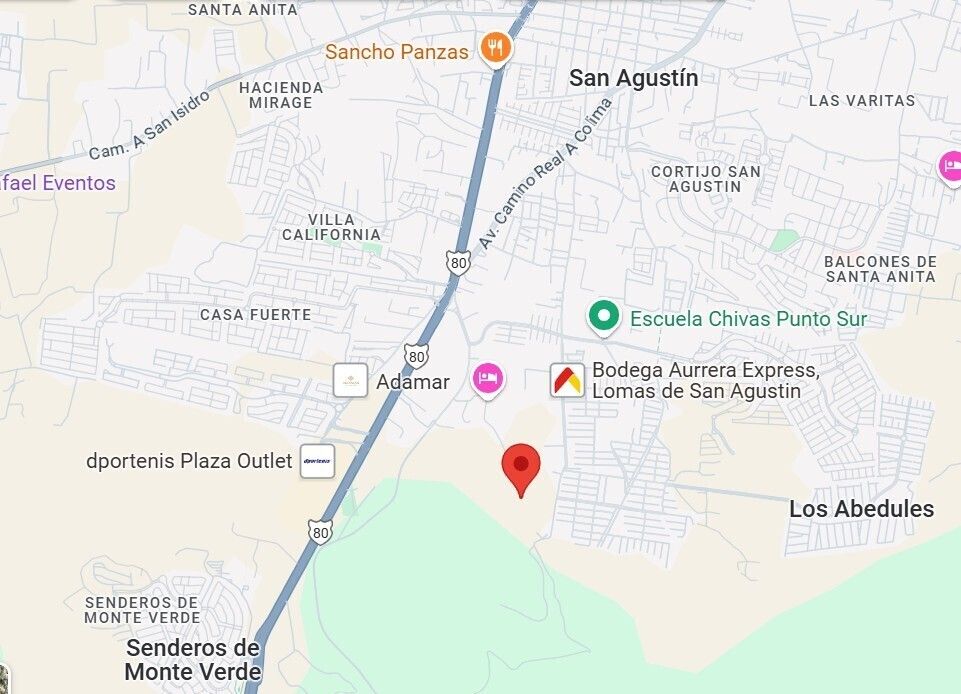Open the dportenis Plaza Outlet marker
The width and height of the screenshot is (961, 694).
coord(317,460)
